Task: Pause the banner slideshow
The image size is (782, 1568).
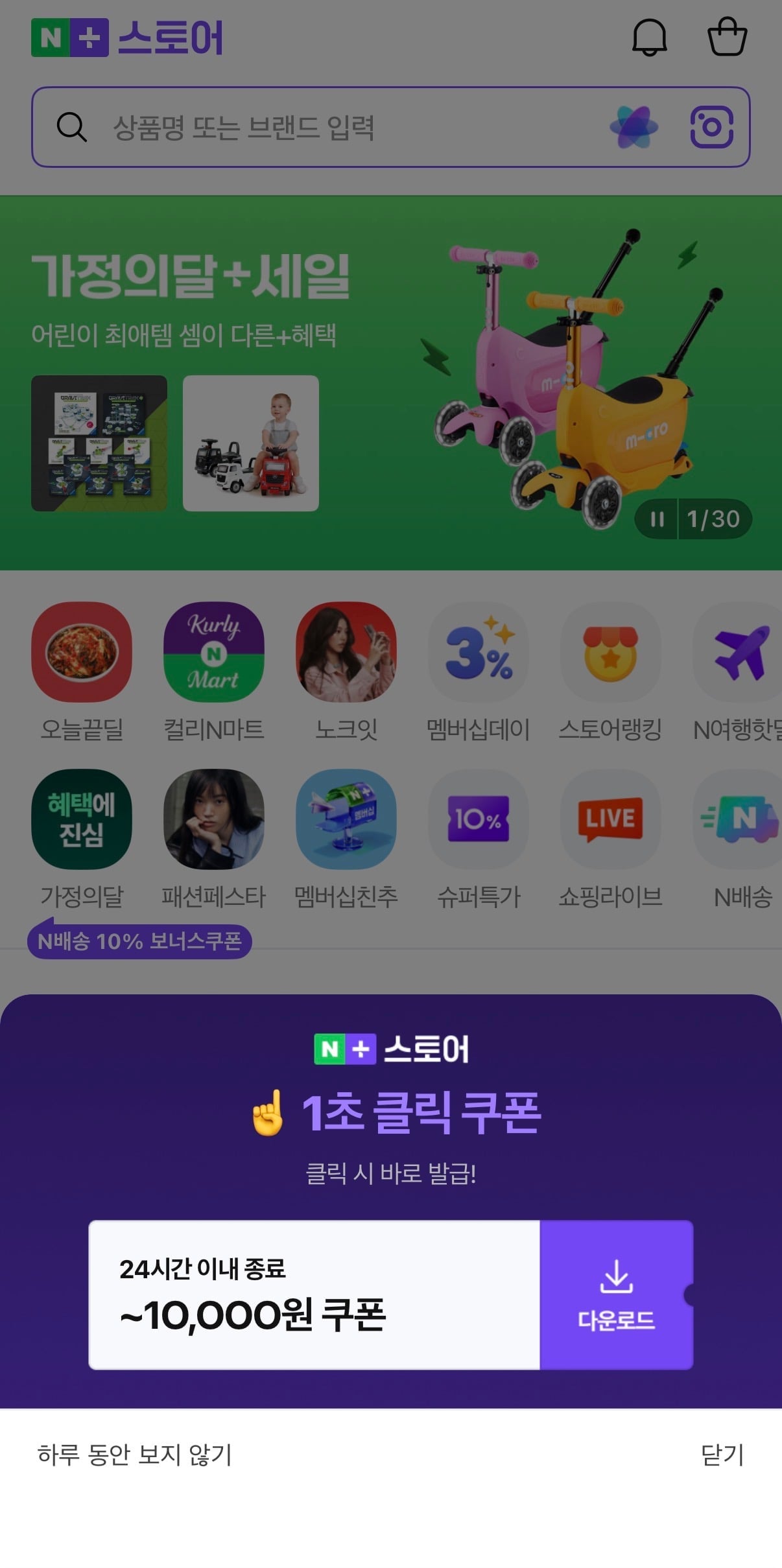Action: [x=658, y=519]
